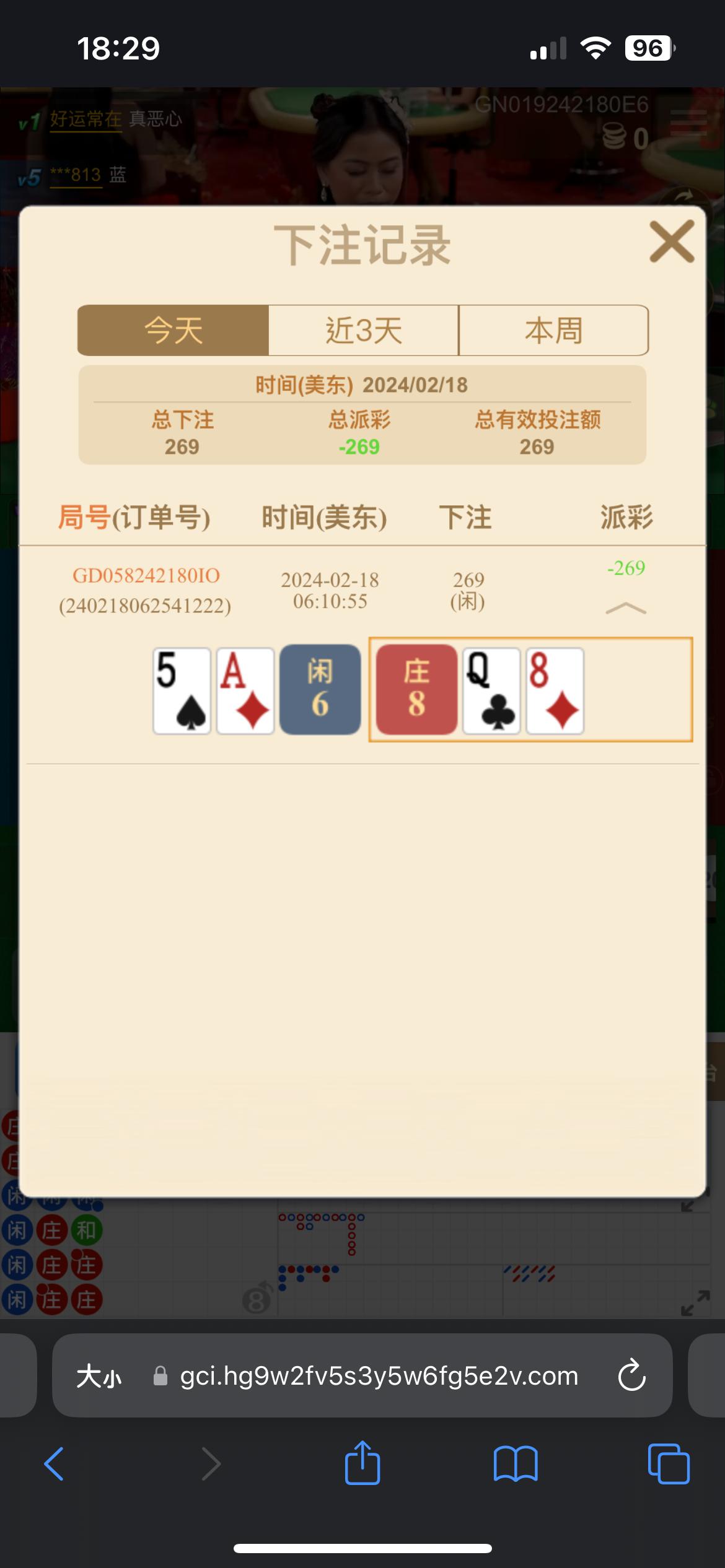Open the Safari share sheet
Screen dimensions: 725x1568
click(362, 1464)
